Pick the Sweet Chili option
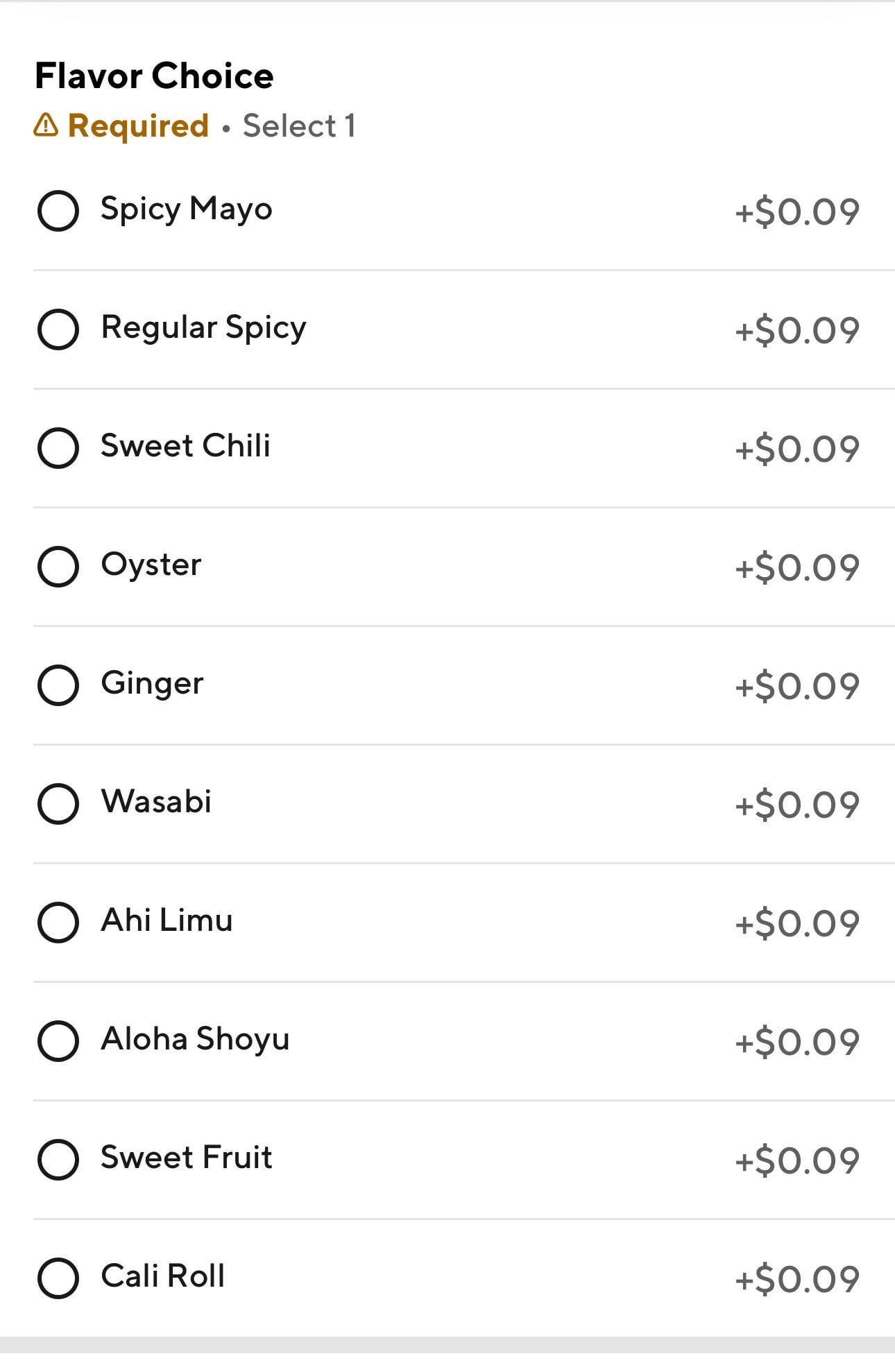 (x=58, y=448)
